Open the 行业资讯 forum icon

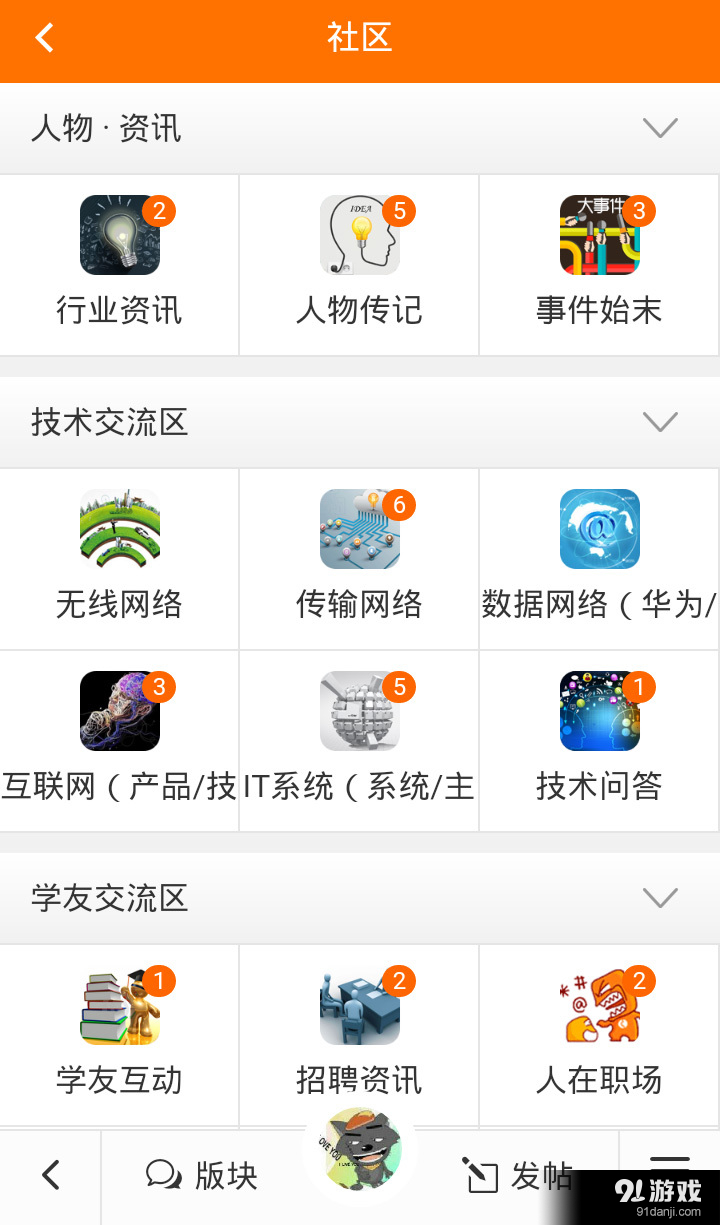[119, 236]
